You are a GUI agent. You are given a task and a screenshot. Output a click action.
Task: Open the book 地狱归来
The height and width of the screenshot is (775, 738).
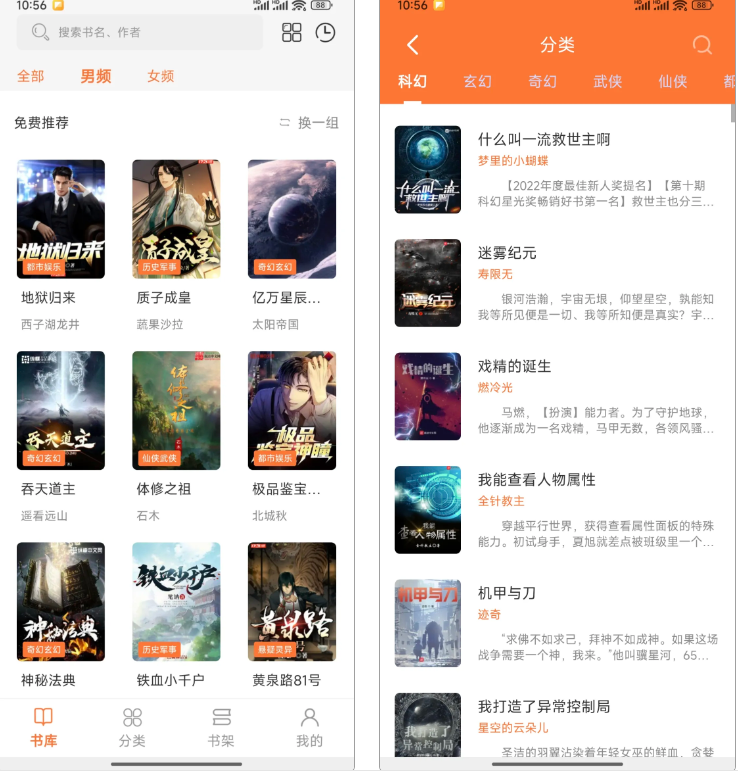pos(61,219)
